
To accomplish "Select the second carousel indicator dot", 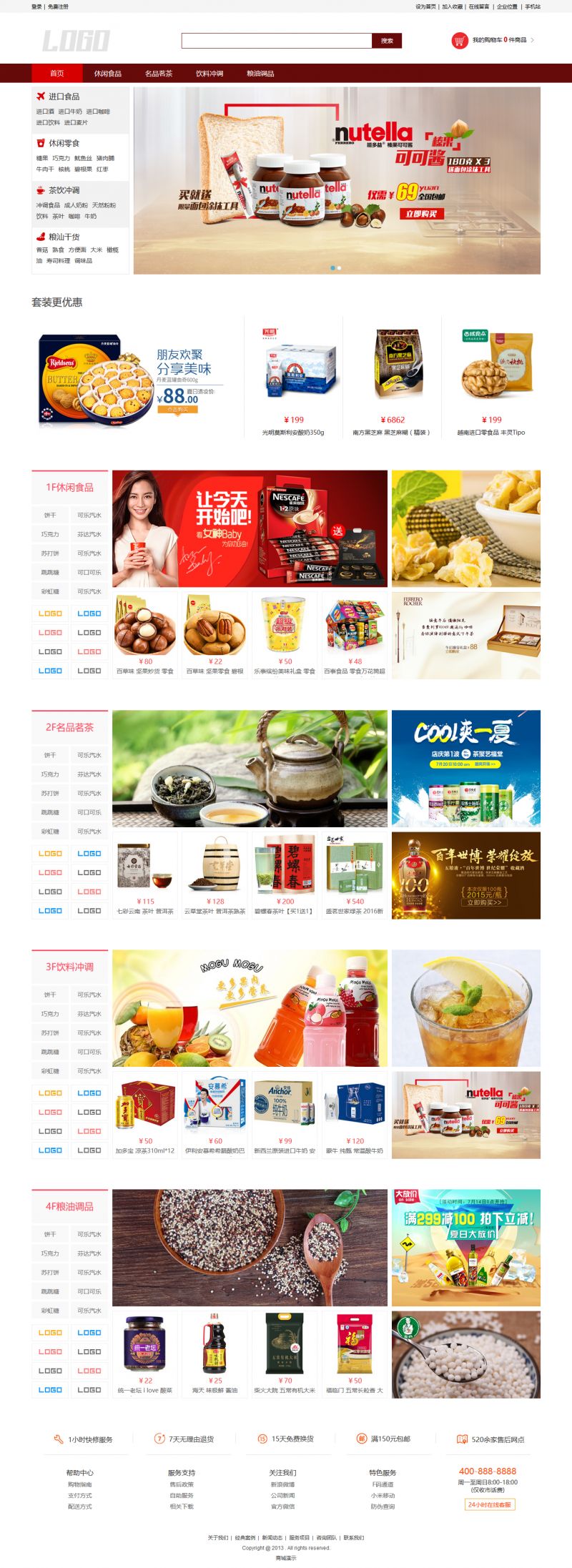I will click(x=339, y=268).
